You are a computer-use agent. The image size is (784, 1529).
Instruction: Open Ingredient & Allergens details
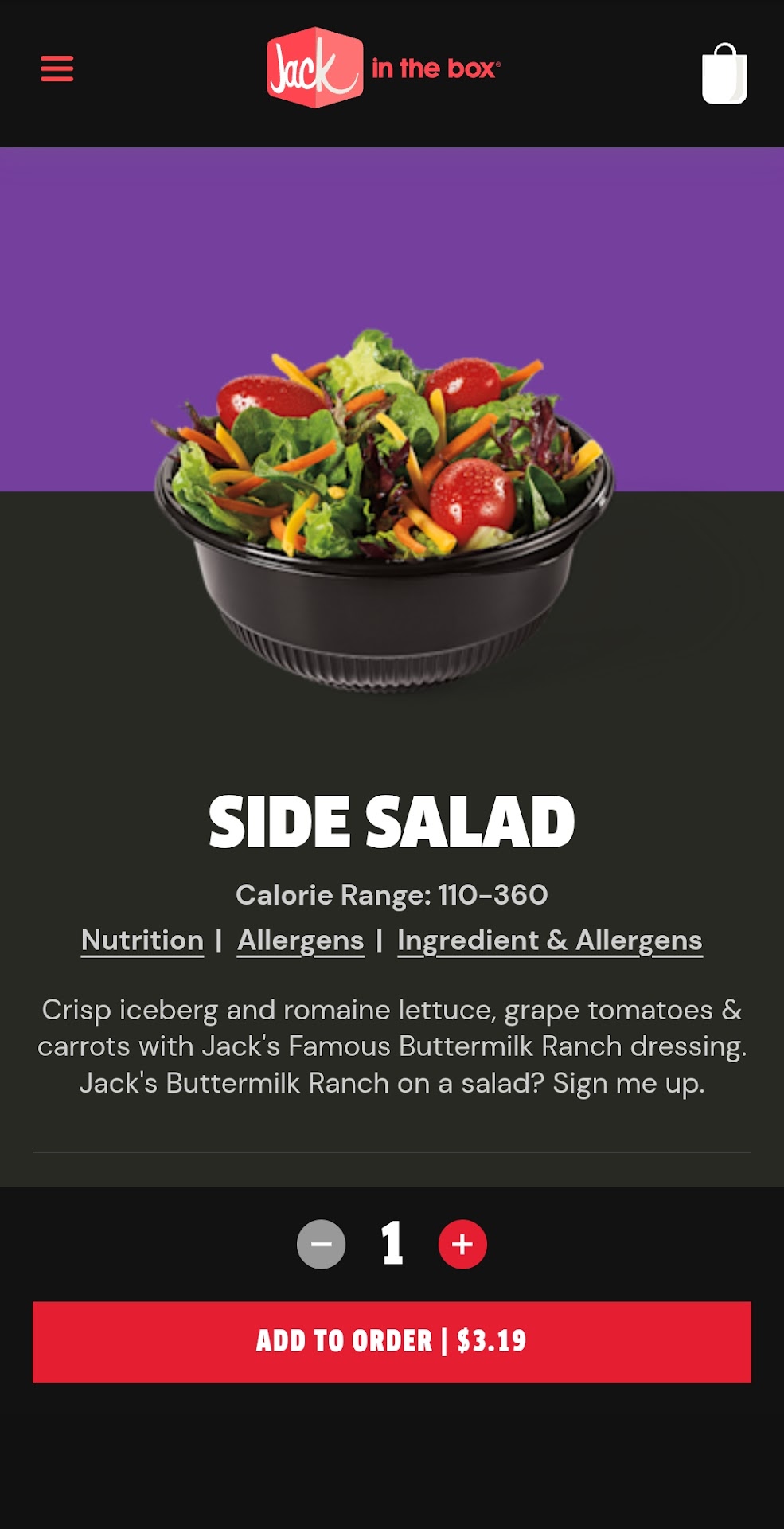(550, 940)
